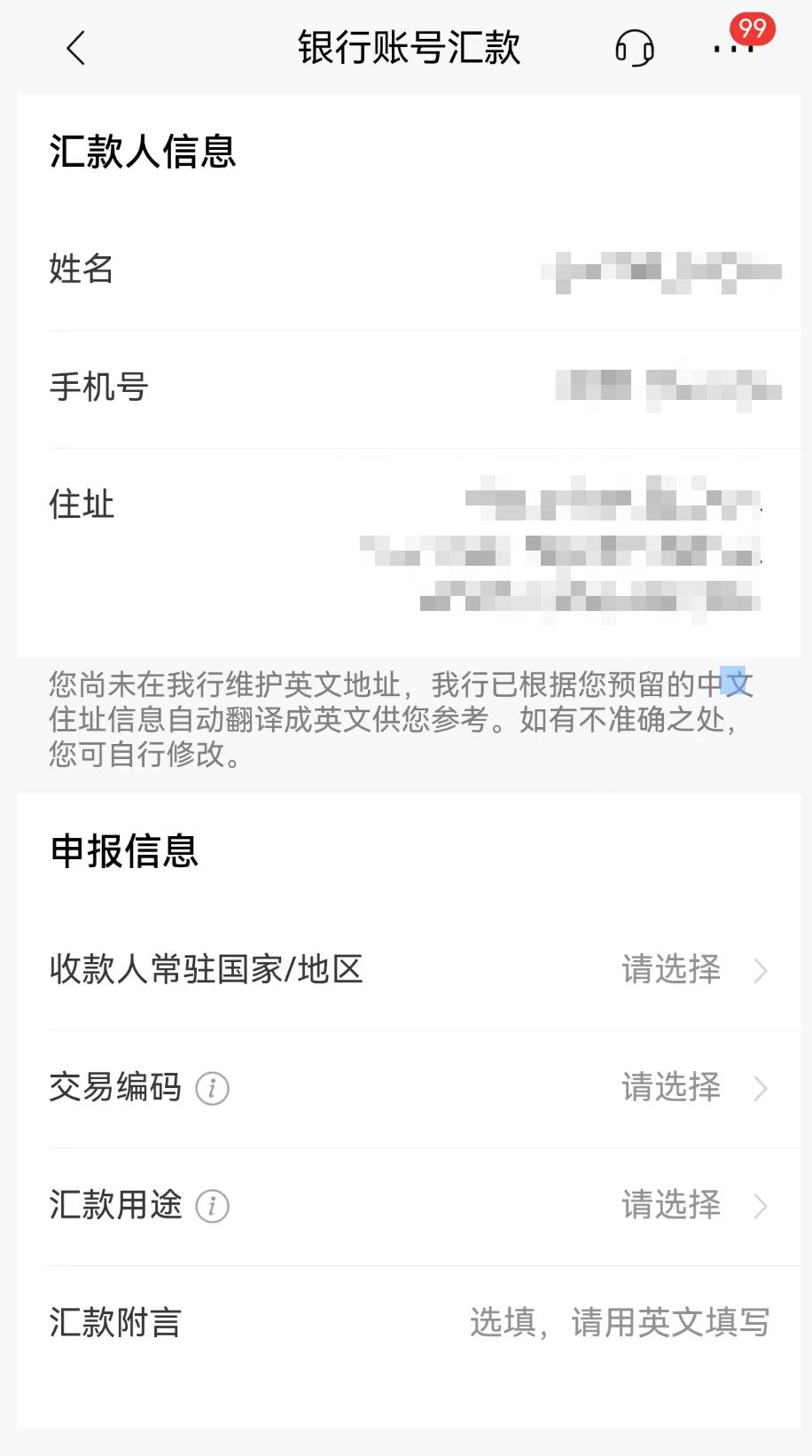Viewport: 812px width, 1456px height.
Task: Tap the 住址 address value
Action: pos(603,539)
